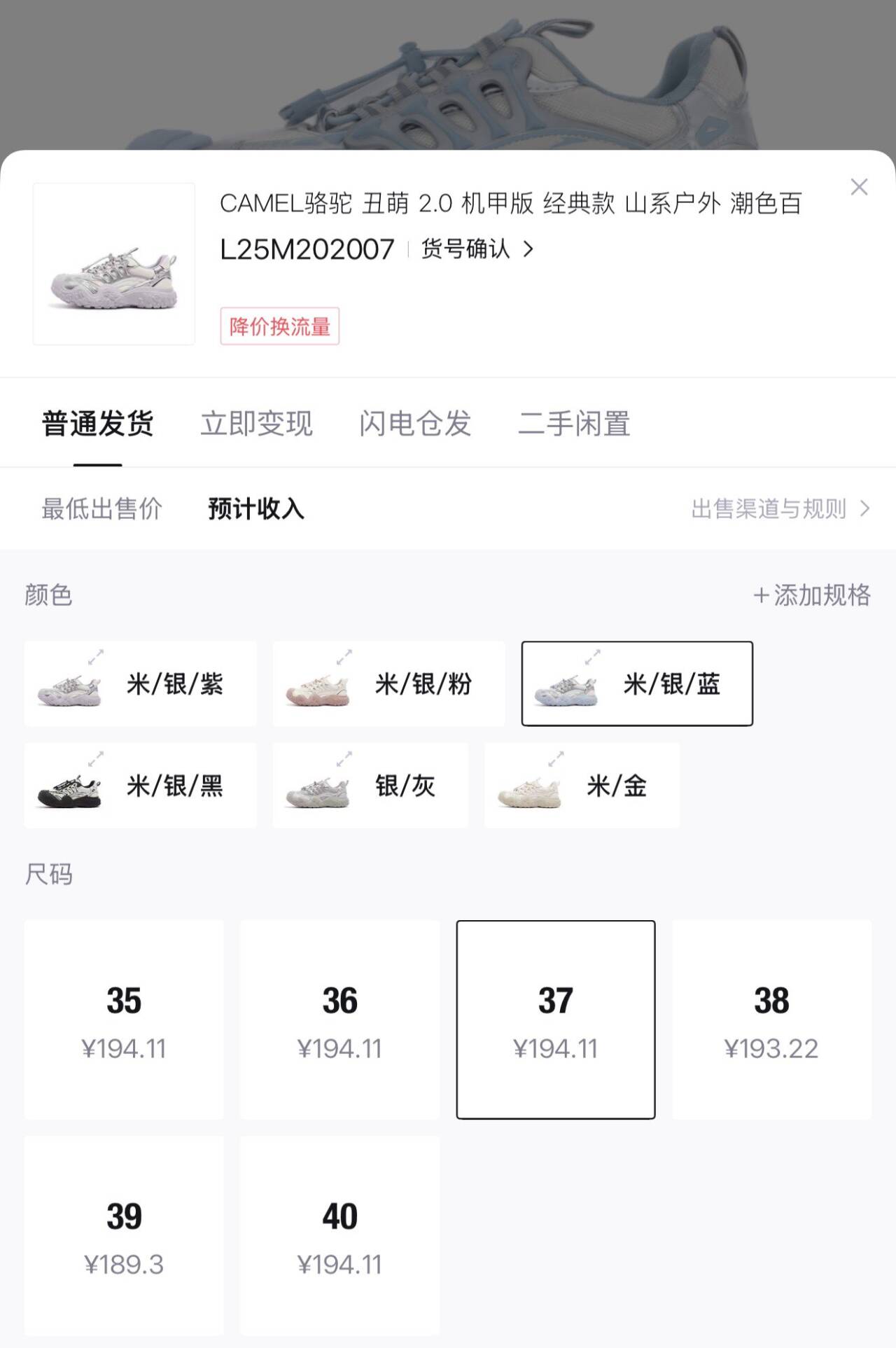Close the product listing sheet
Viewport: 896px width, 1348px height.
pos(859,187)
